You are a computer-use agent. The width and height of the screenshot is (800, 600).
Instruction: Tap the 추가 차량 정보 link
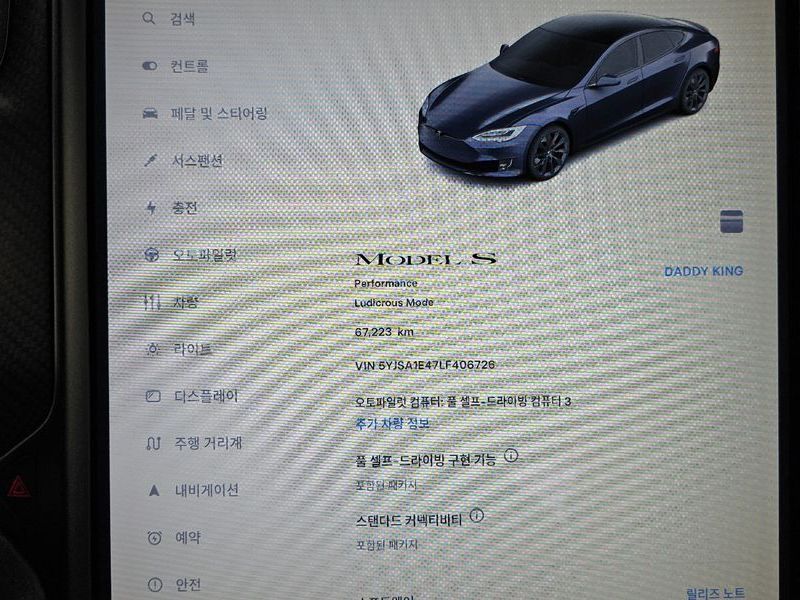pyautogui.click(x=392, y=424)
